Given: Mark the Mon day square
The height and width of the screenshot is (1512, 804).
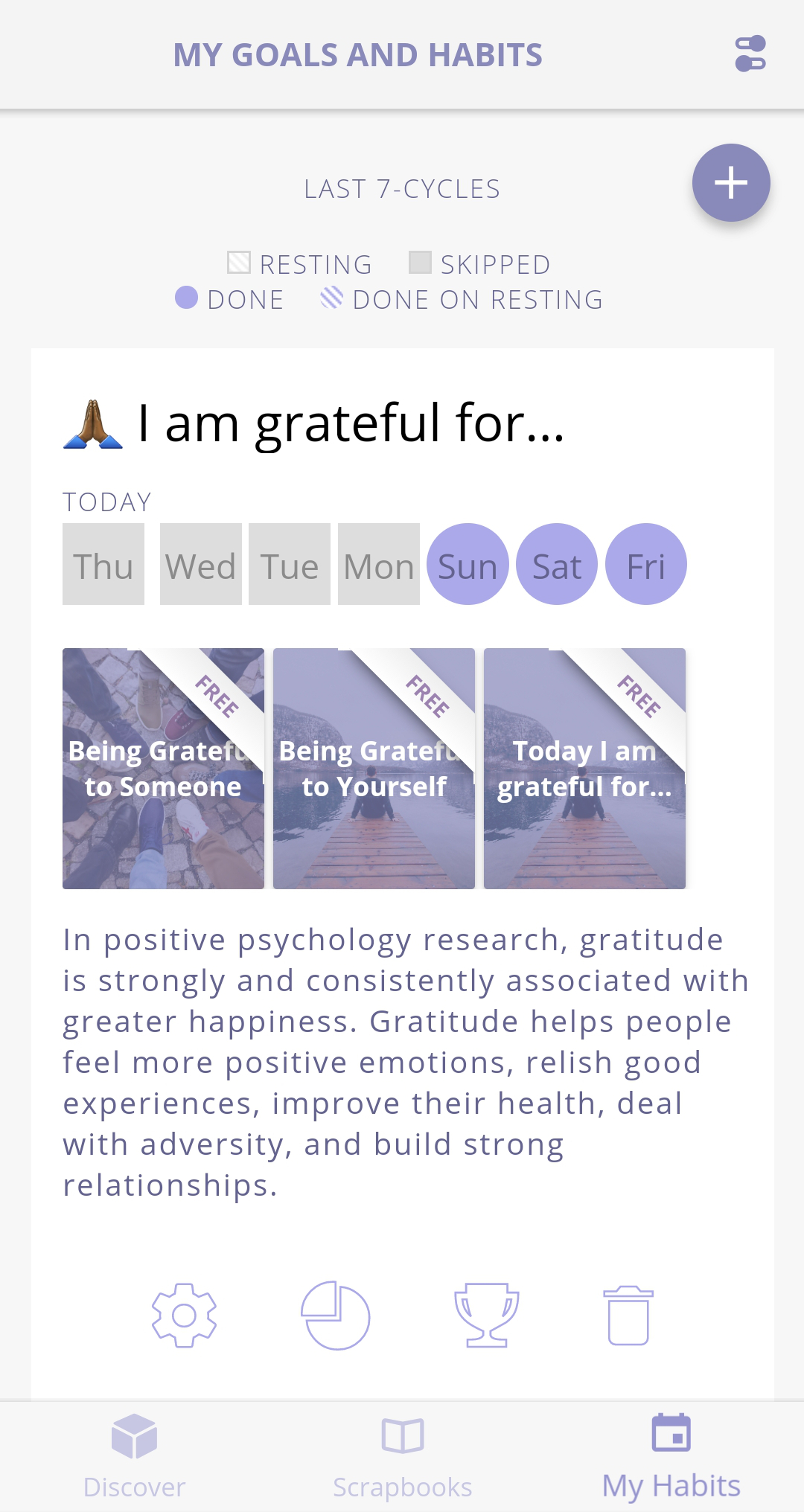Looking at the screenshot, I should (x=379, y=565).
